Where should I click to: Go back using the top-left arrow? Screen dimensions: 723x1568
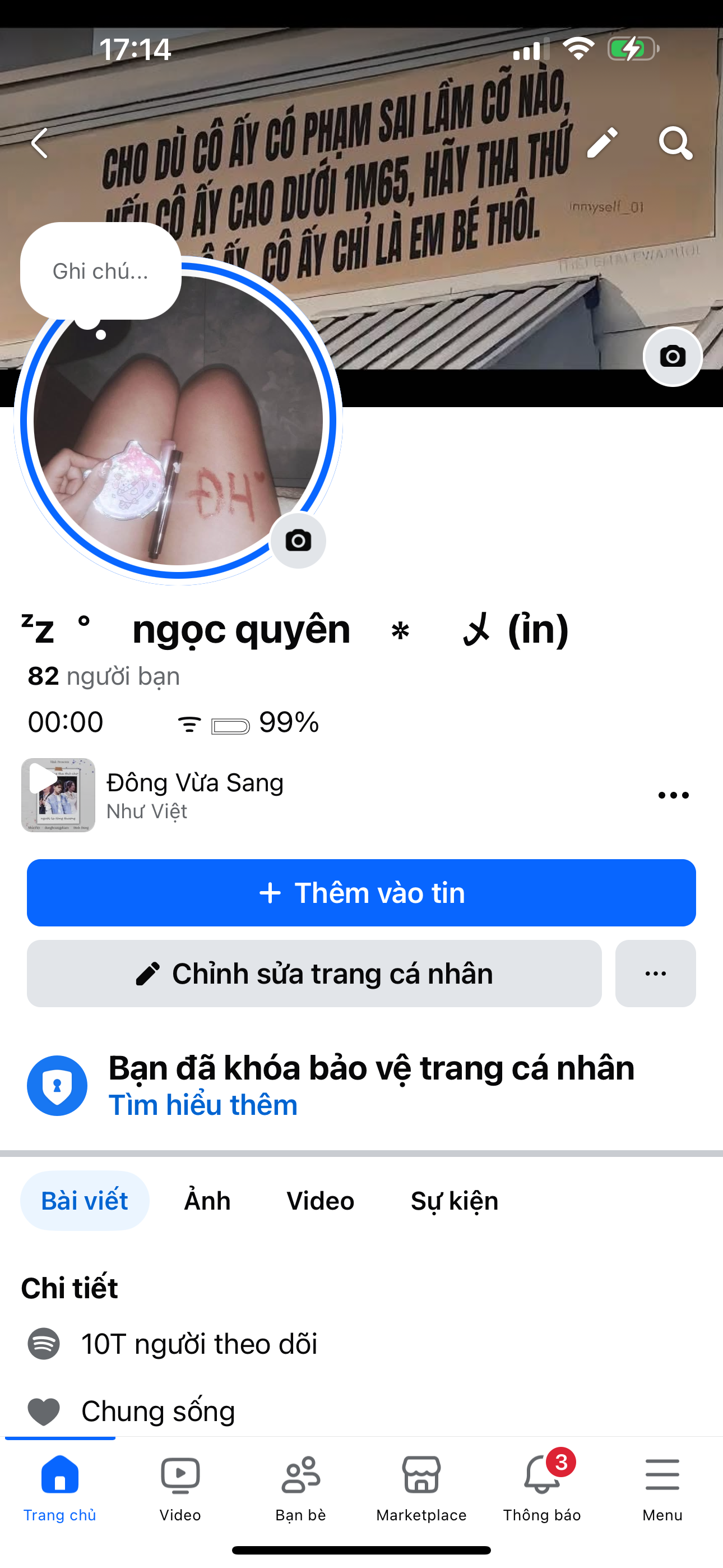tap(40, 144)
